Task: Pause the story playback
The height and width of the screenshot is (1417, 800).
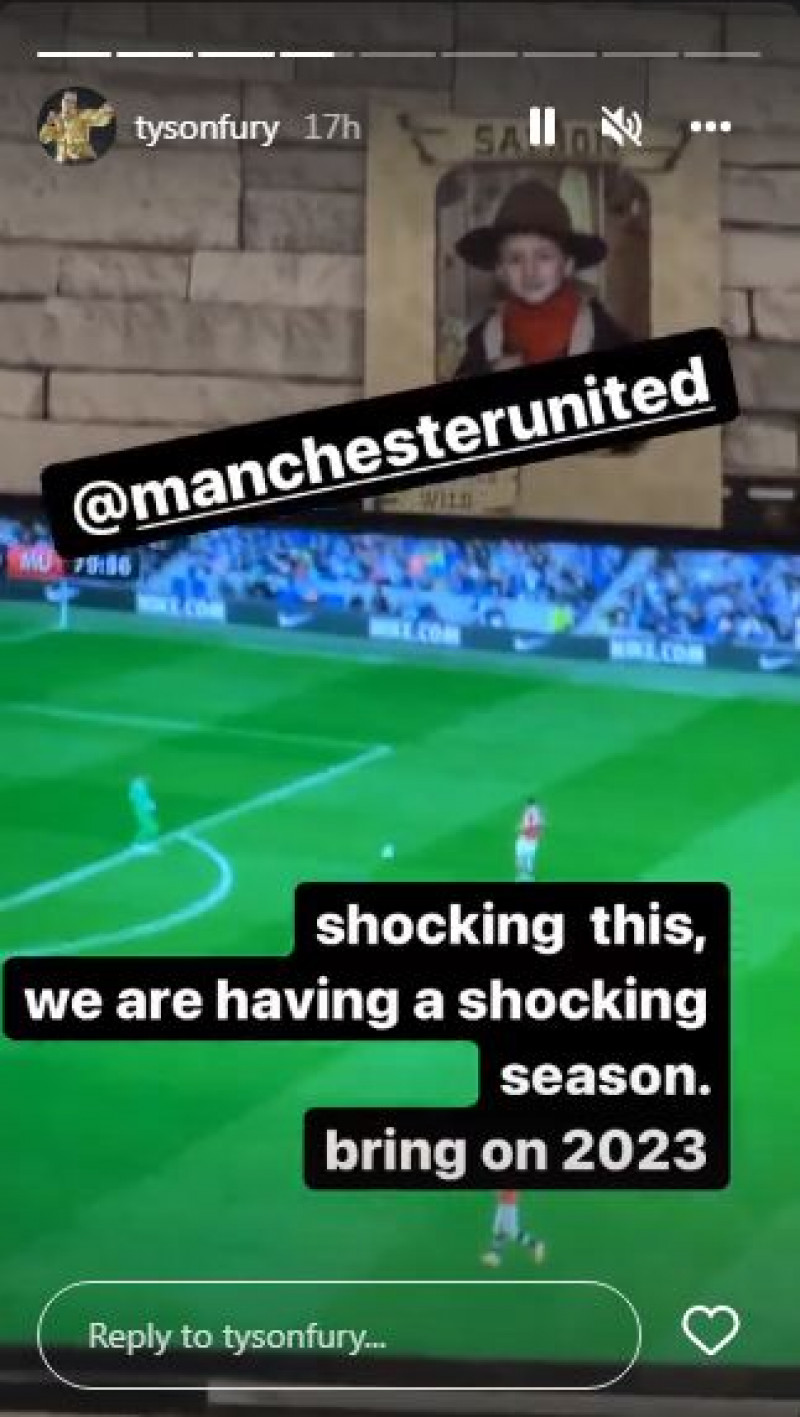Action: 541,128
